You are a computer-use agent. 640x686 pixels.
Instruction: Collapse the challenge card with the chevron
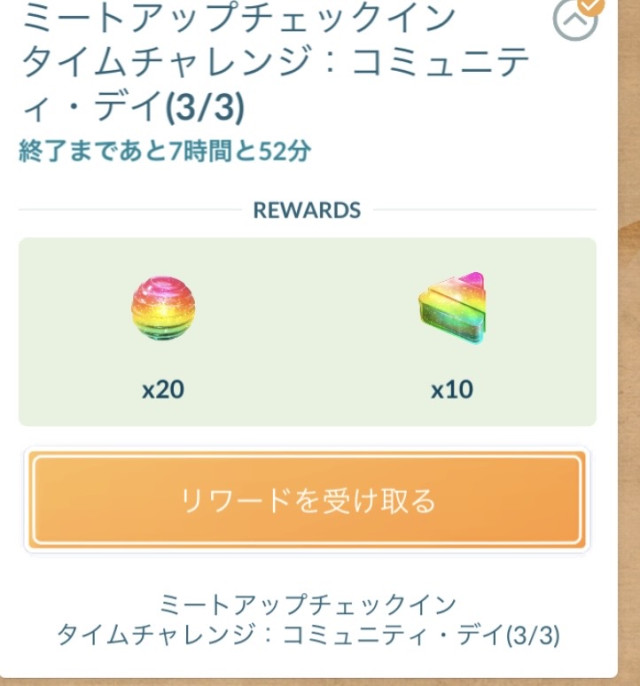(x=575, y=20)
